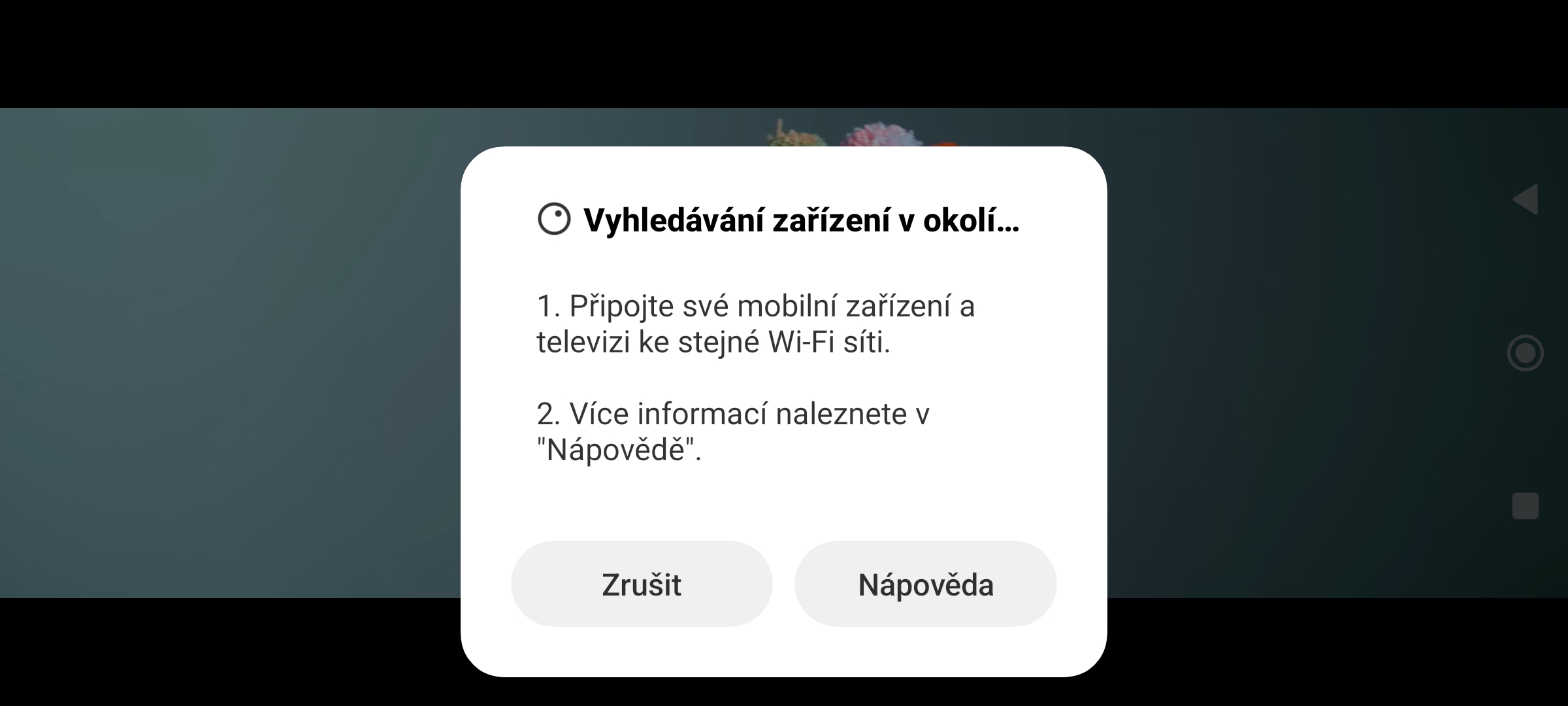Return to the home screen
The height and width of the screenshot is (706, 1568).
1526,353
